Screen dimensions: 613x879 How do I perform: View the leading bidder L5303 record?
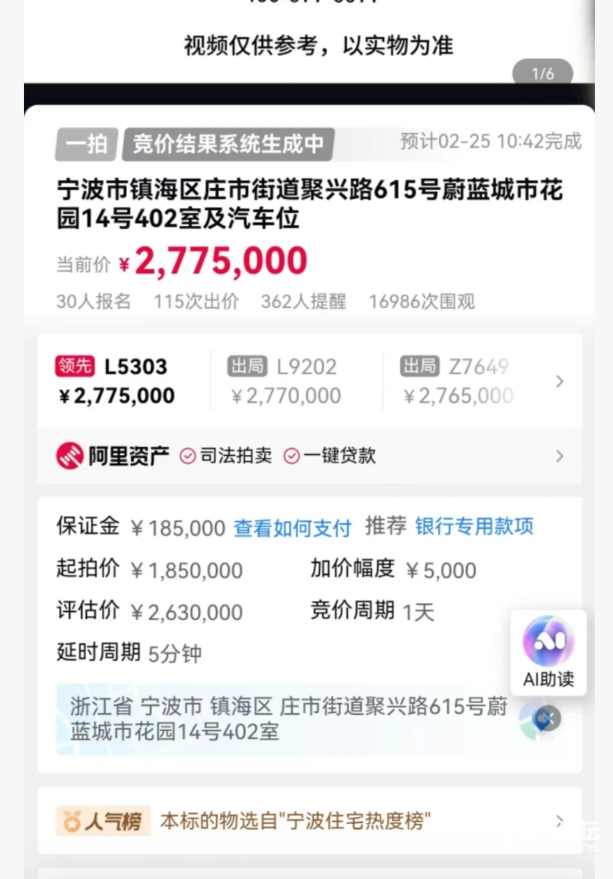coord(118,381)
